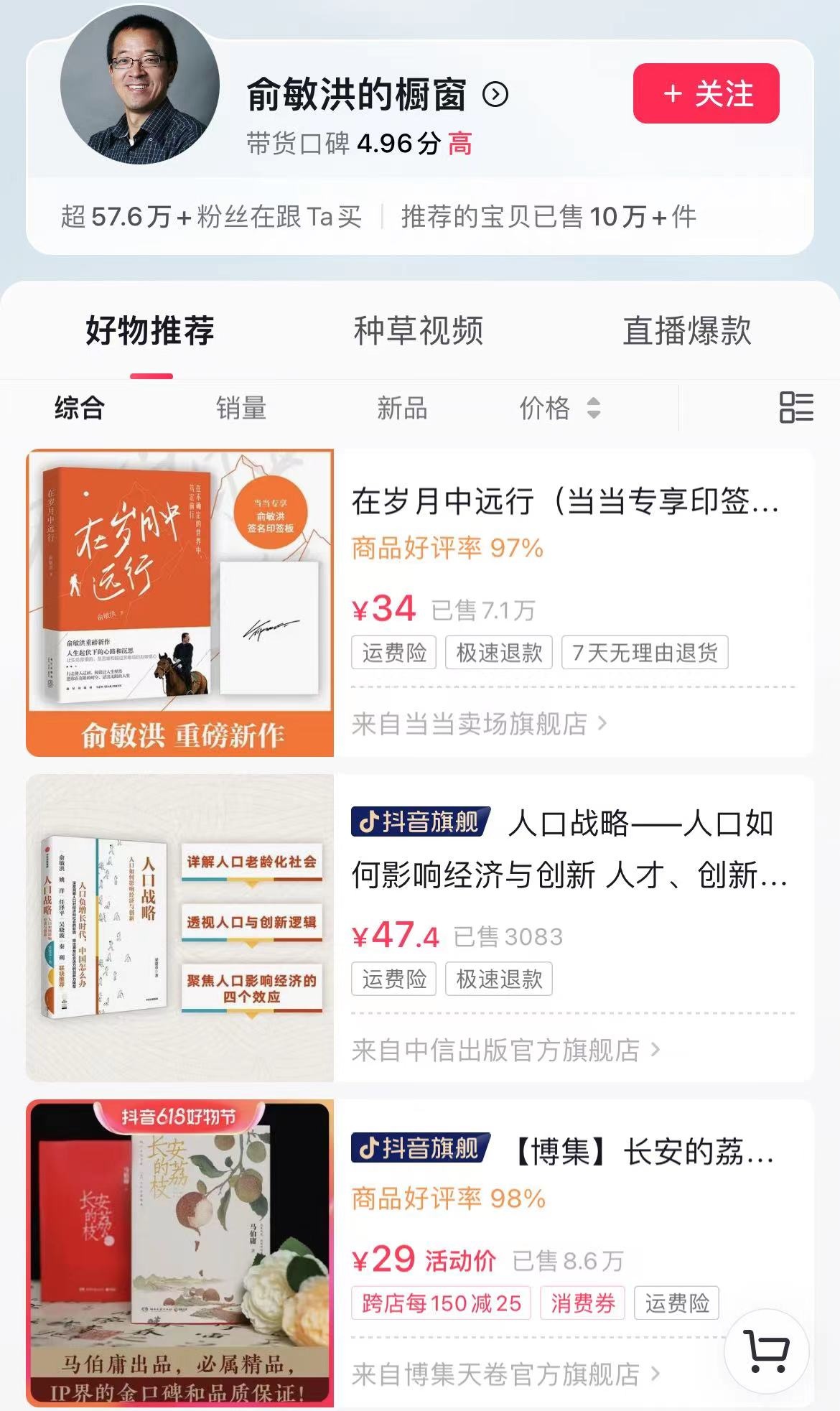840x1411 pixels.
Task: Toggle the list layout view icon
Action: (x=796, y=407)
